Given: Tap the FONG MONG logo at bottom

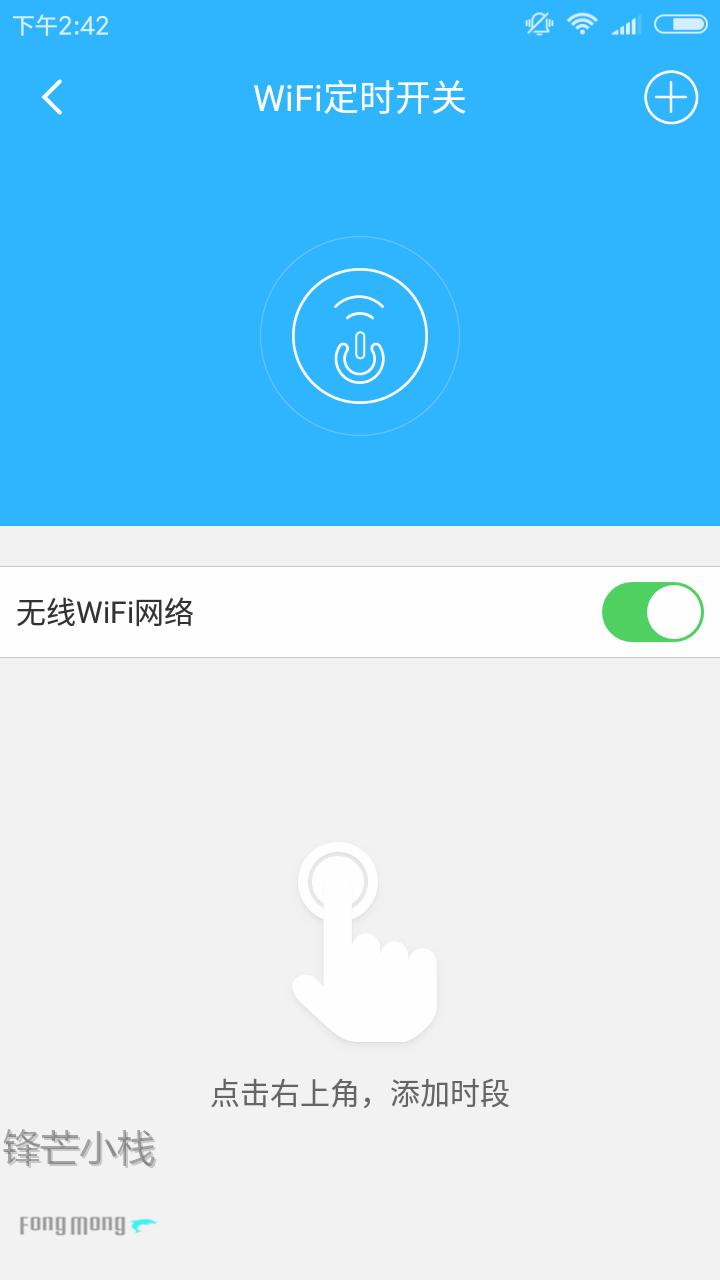Looking at the screenshot, I should [x=88, y=1222].
